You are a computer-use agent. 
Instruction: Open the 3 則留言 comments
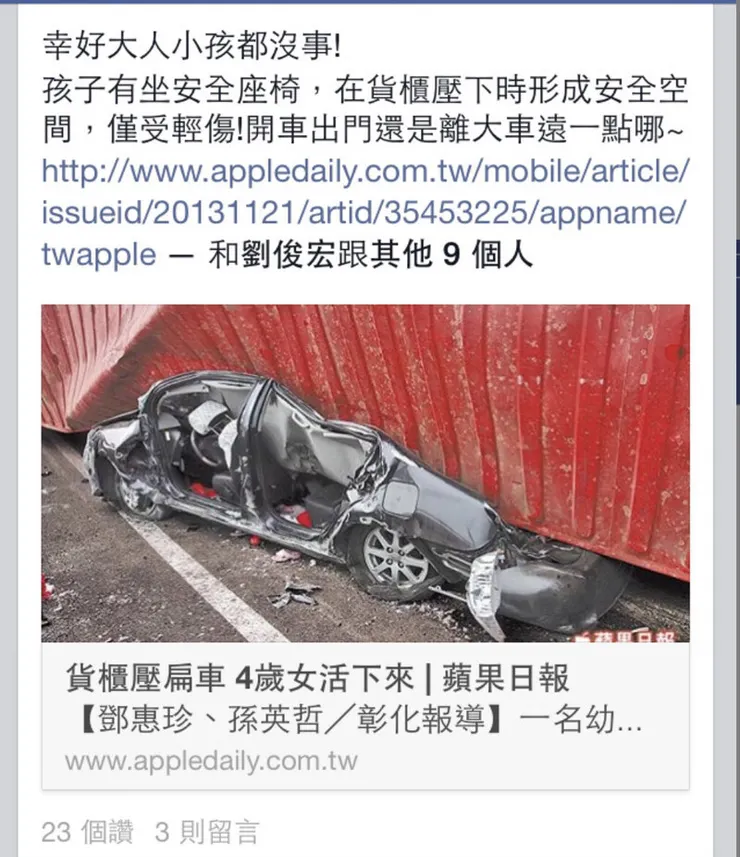point(207,831)
